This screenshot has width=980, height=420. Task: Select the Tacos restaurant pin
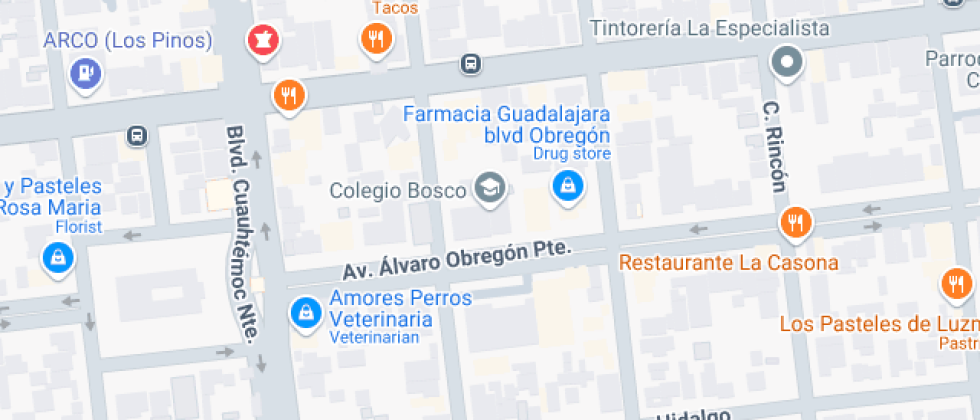click(x=376, y=40)
